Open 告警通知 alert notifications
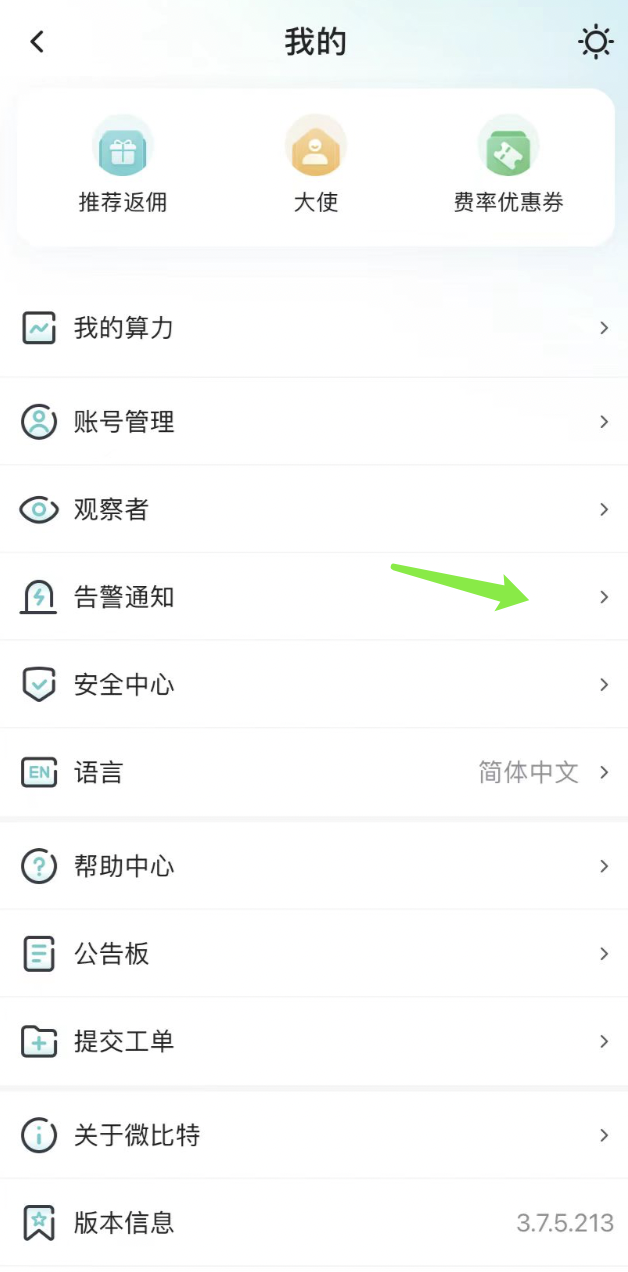This screenshot has height=1272, width=628. click(314, 597)
